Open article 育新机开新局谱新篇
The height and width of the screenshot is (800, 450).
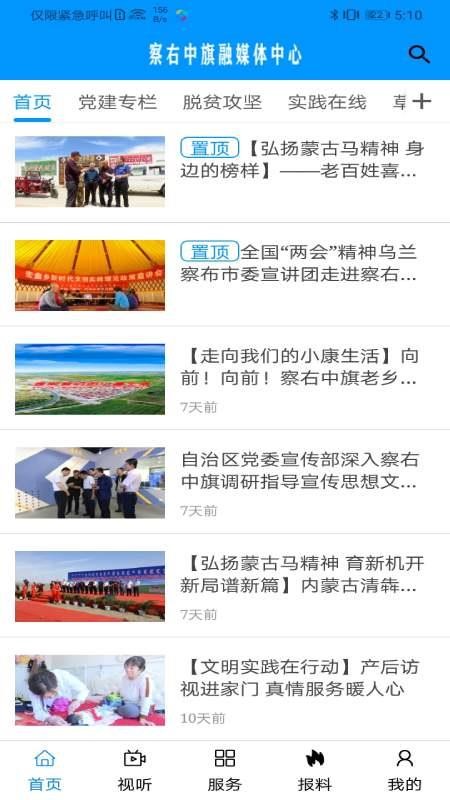tap(225, 586)
